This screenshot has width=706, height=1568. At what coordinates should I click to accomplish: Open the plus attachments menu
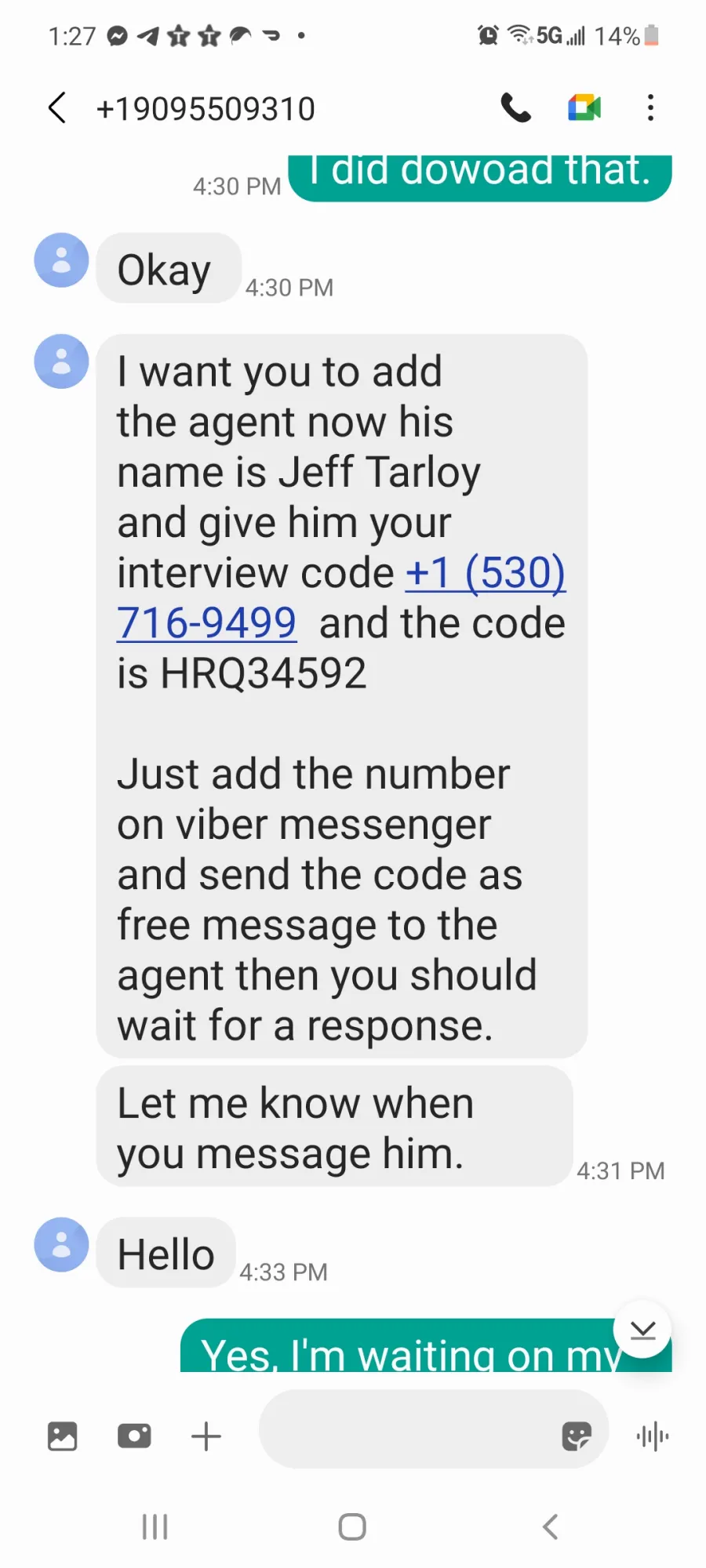(x=206, y=1436)
